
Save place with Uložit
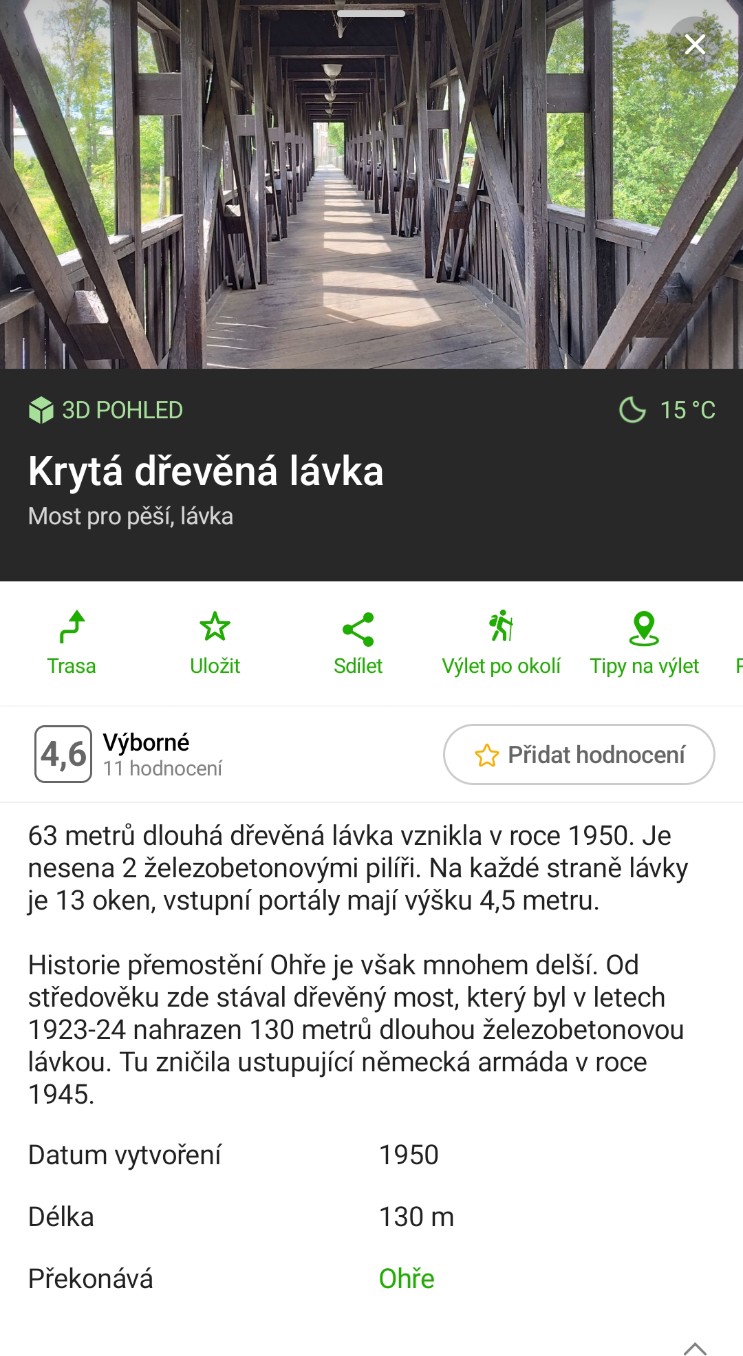[x=215, y=644]
